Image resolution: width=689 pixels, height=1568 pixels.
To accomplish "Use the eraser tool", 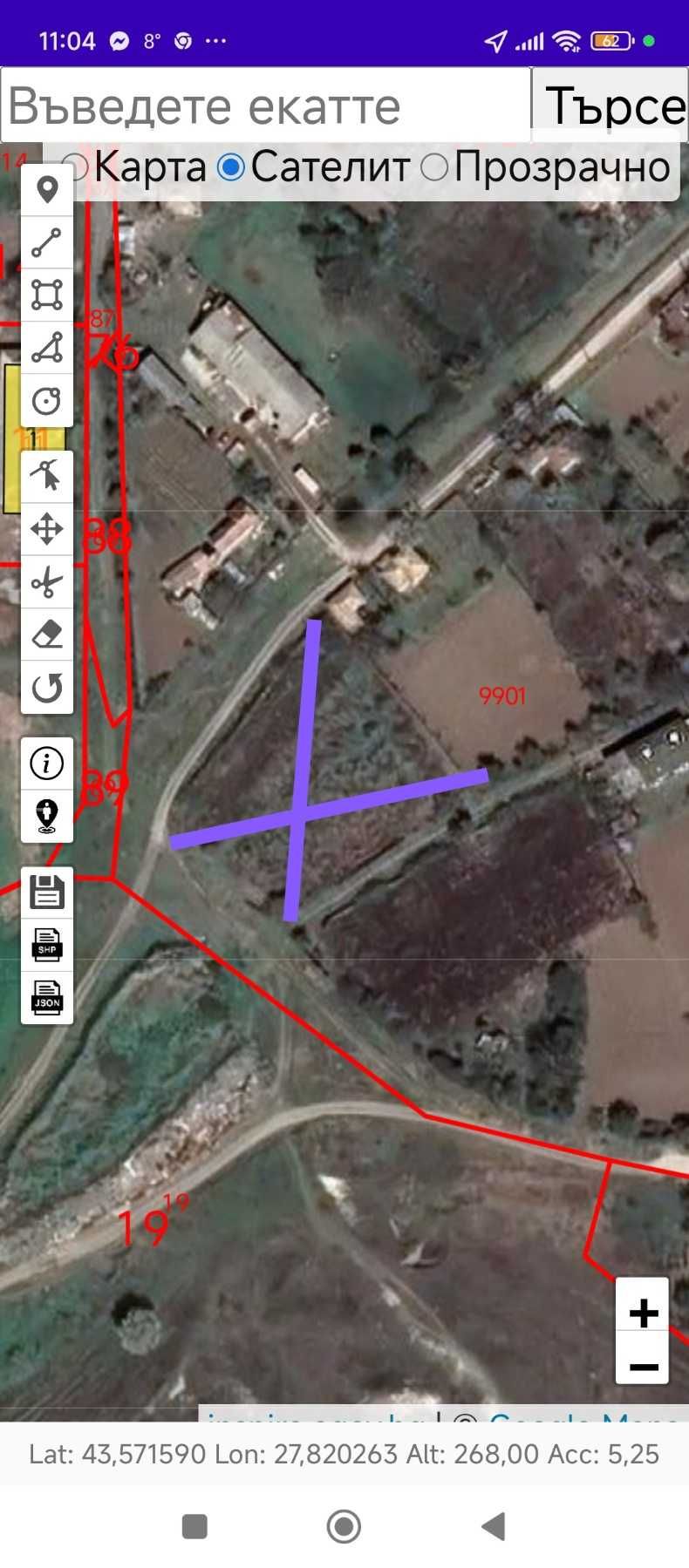I will coord(47,635).
